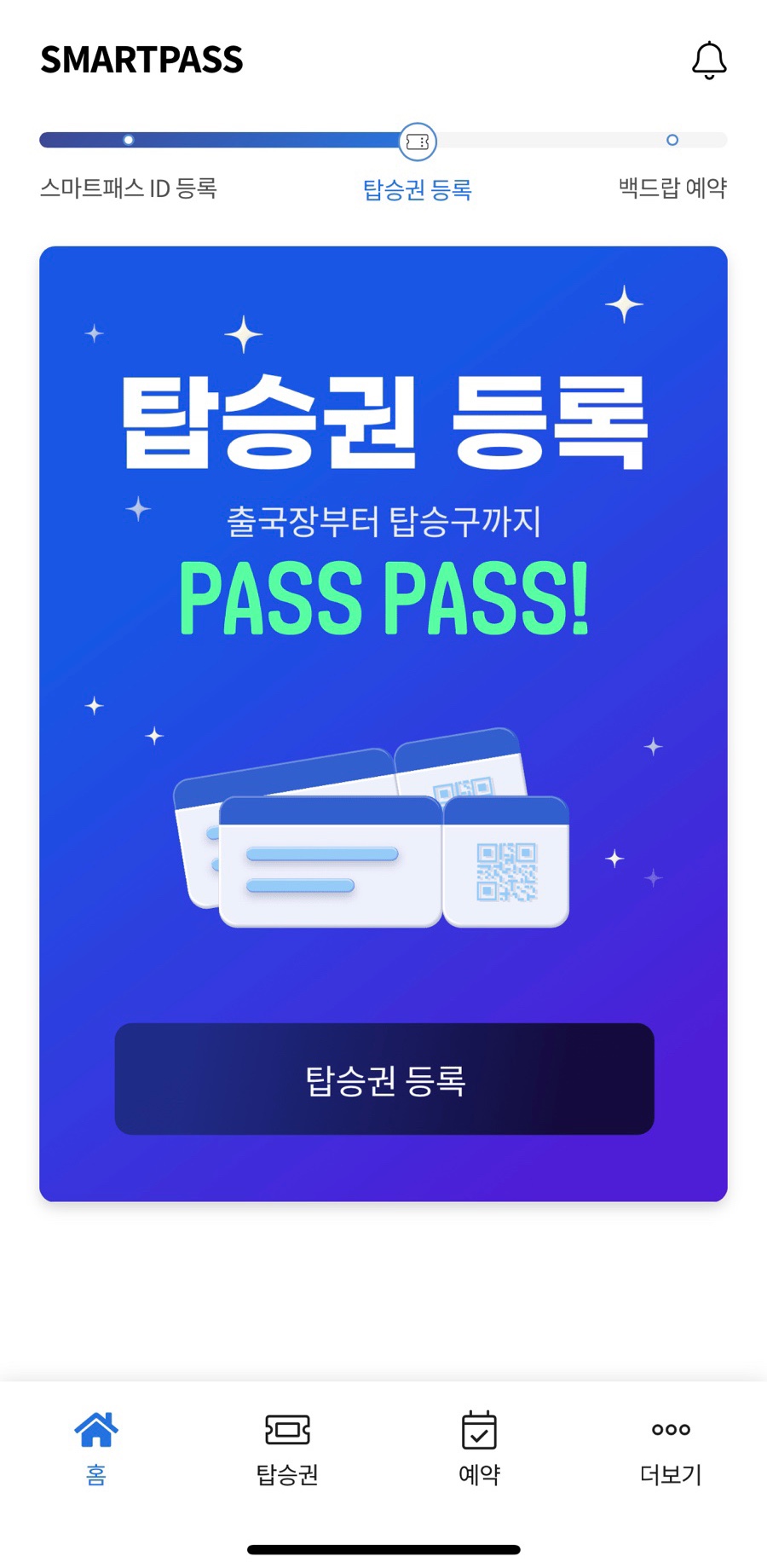Open the 더보기 menu tab

(671, 1449)
